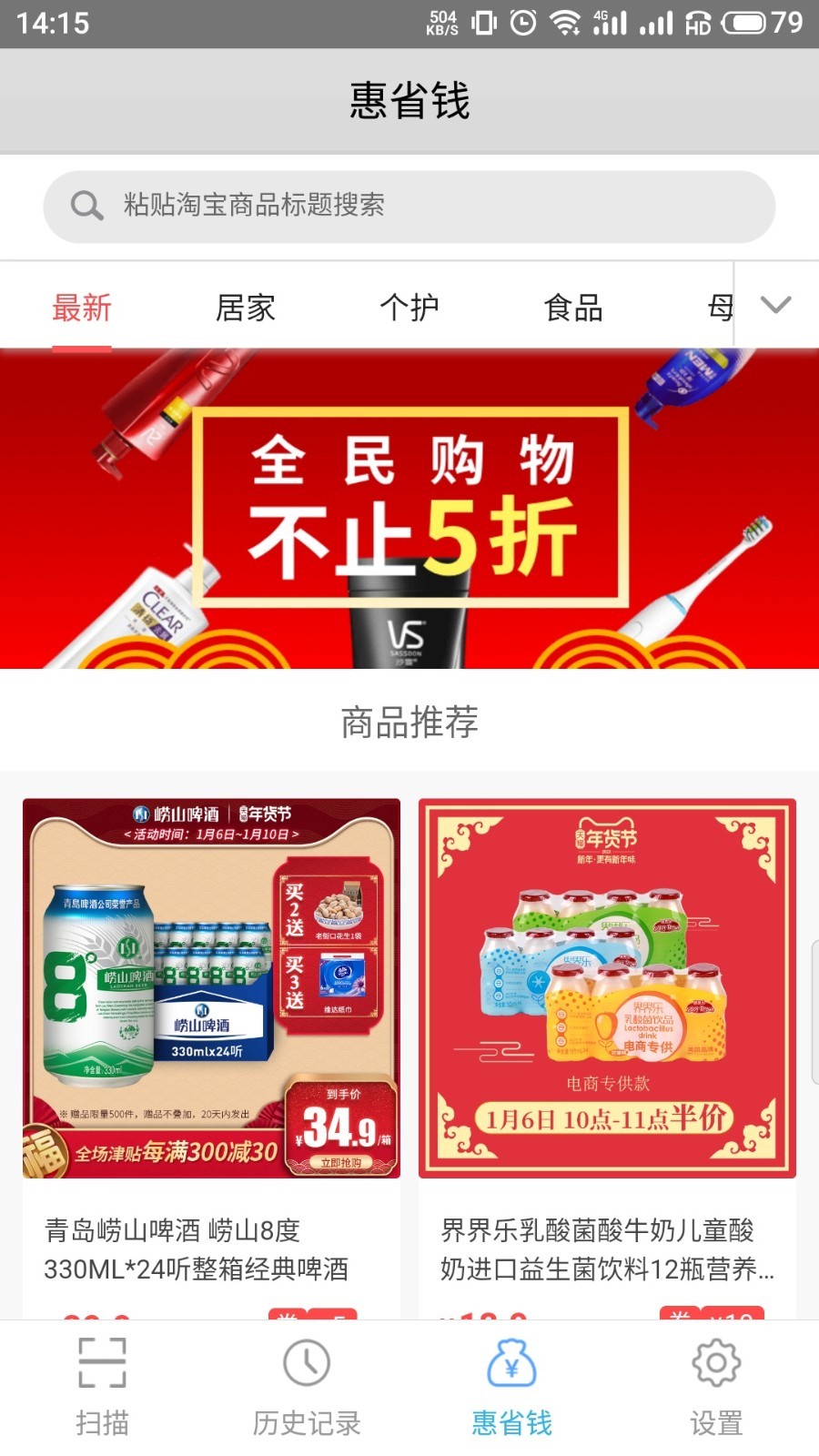Open the 设置 settings tab
819x1456 pixels.
(716, 1387)
